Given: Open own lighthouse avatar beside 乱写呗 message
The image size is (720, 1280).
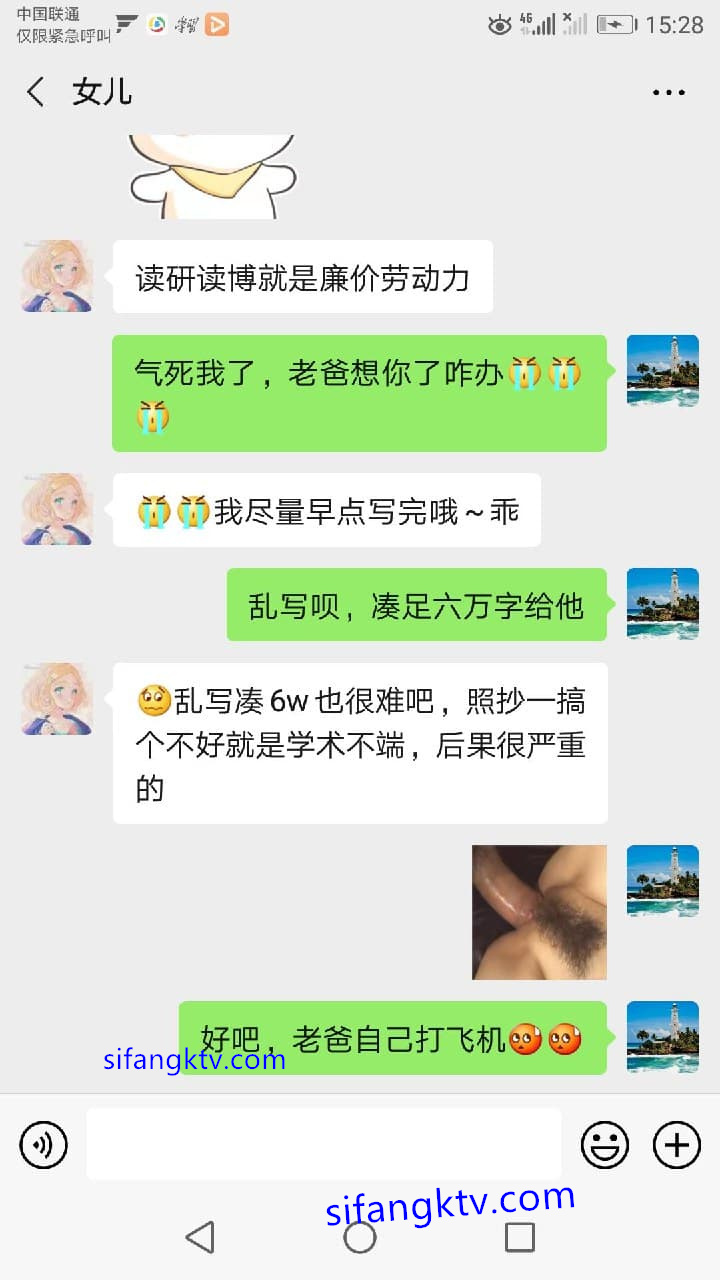Looking at the screenshot, I should (x=662, y=604).
